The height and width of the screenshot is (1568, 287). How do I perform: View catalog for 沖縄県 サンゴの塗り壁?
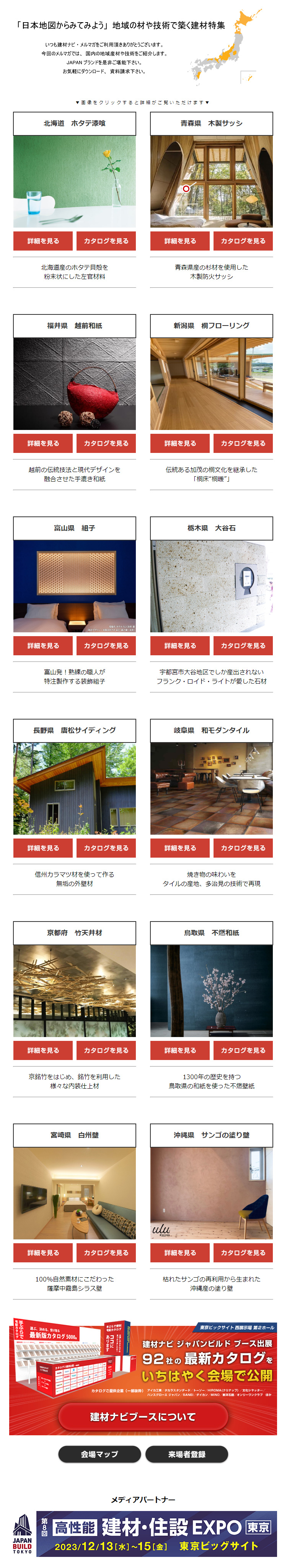[243, 1252]
